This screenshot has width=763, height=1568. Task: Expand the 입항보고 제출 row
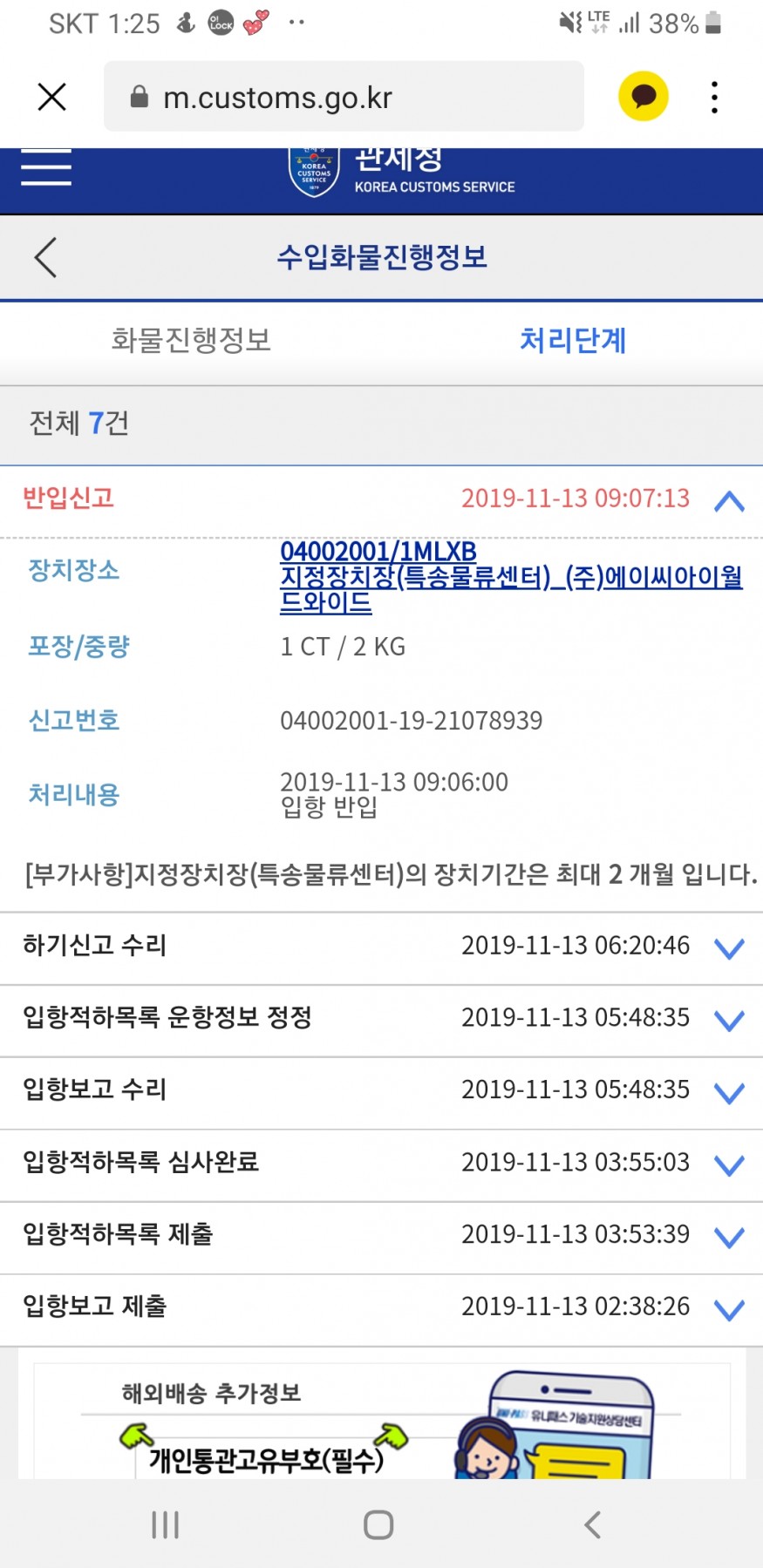[x=381, y=1309]
